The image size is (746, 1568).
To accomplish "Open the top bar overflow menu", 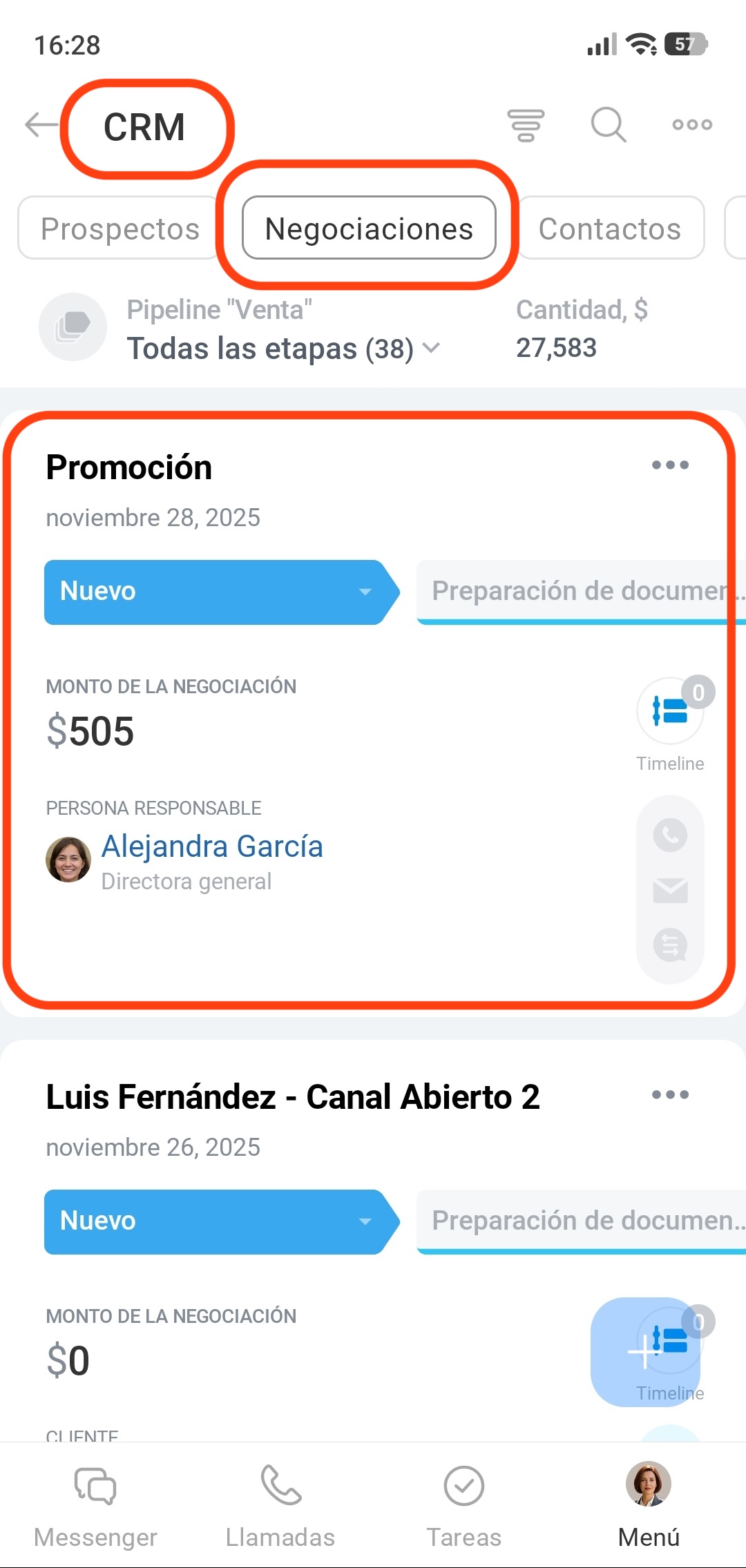I will [x=692, y=125].
